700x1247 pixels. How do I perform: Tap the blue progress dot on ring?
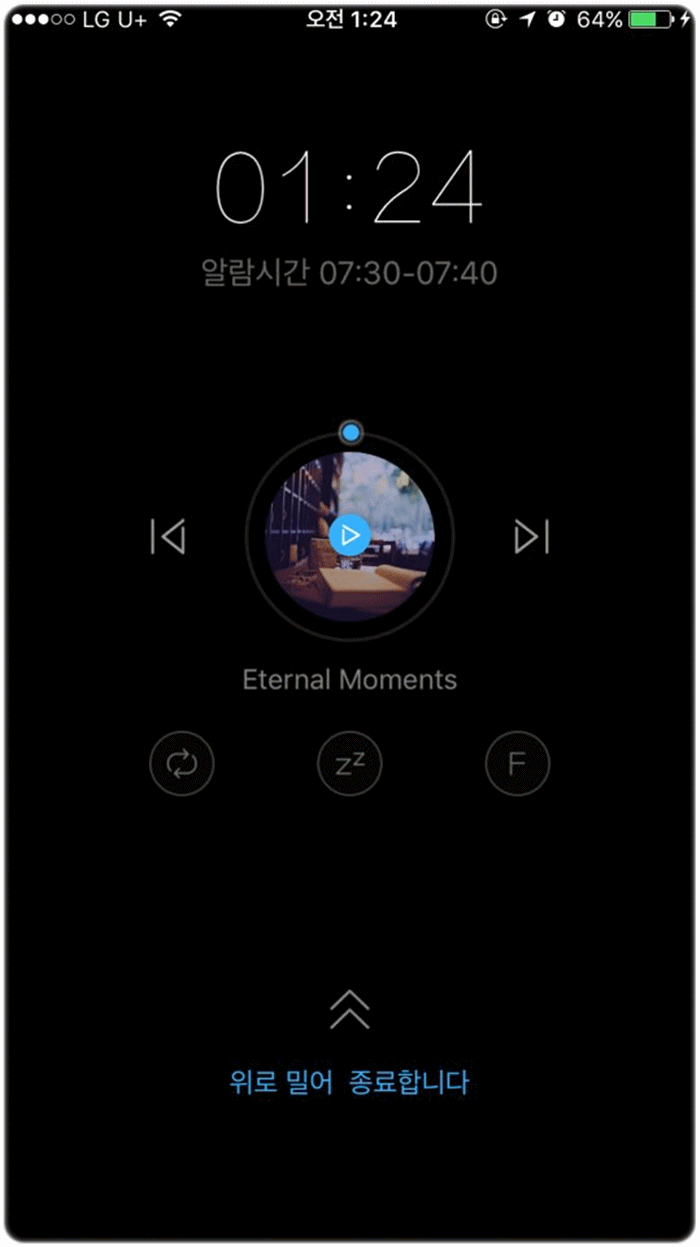click(x=350, y=433)
